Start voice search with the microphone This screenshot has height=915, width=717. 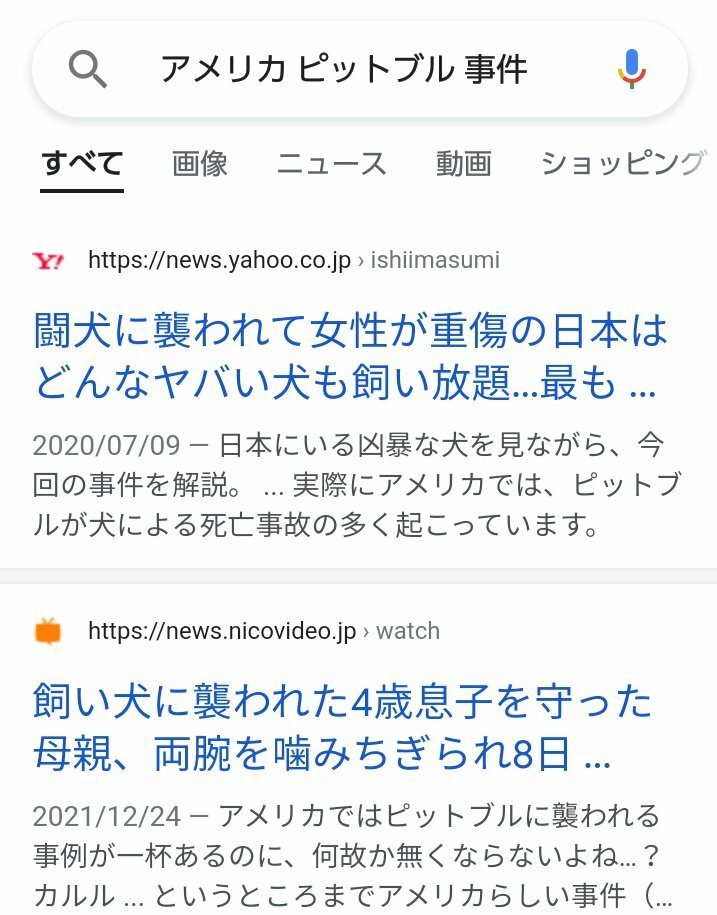click(631, 69)
